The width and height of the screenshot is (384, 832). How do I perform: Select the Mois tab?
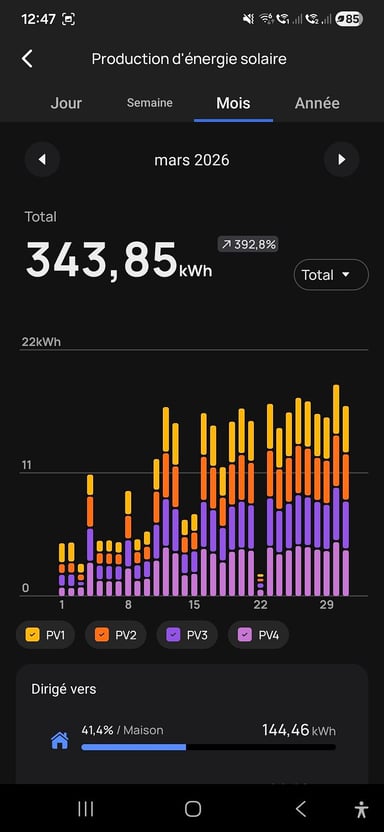pyautogui.click(x=233, y=103)
